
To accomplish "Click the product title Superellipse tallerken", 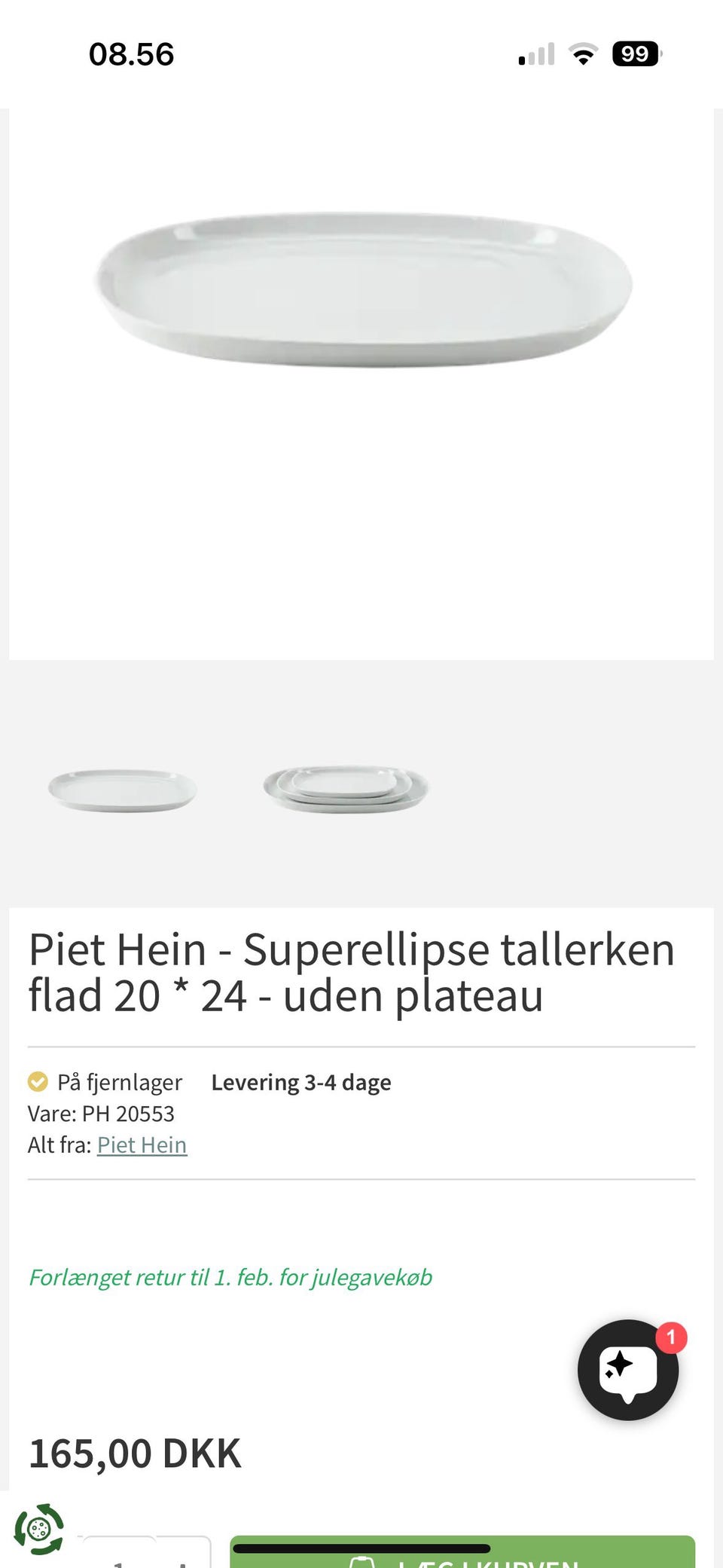I will click(x=352, y=972).
